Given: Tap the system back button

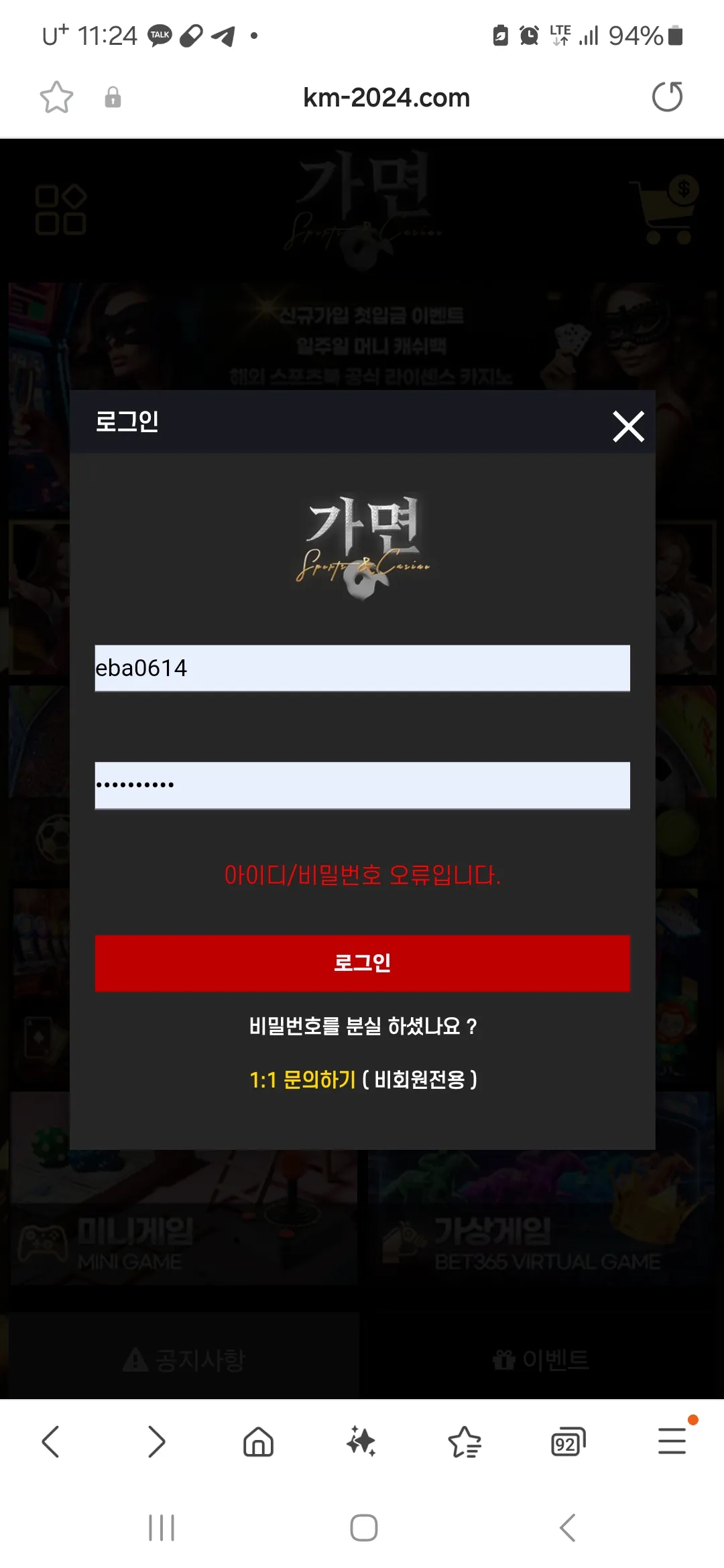Looking at the screenshot, I should point(567,1528).
